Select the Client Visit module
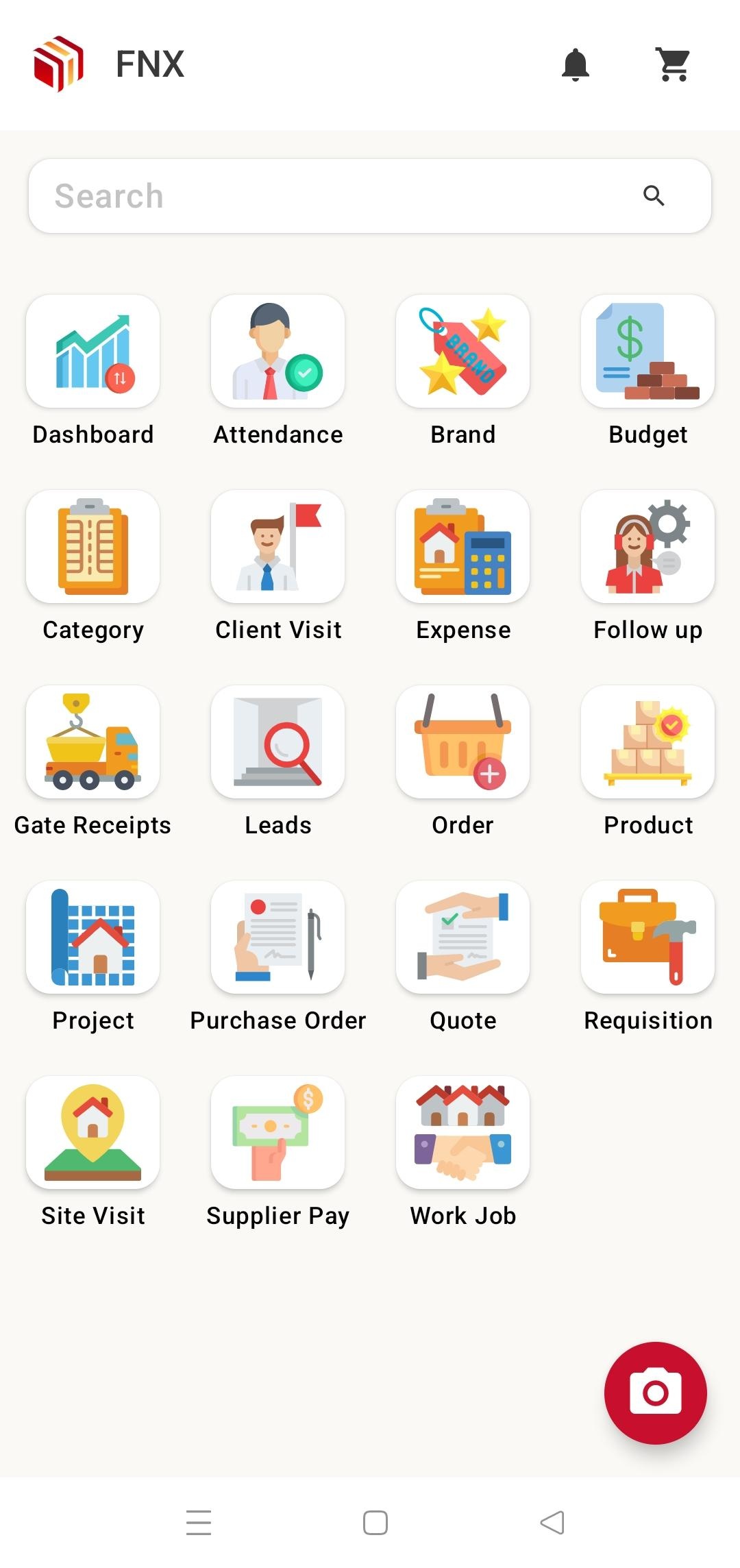740x1568 pixels. tap(277, 546)
